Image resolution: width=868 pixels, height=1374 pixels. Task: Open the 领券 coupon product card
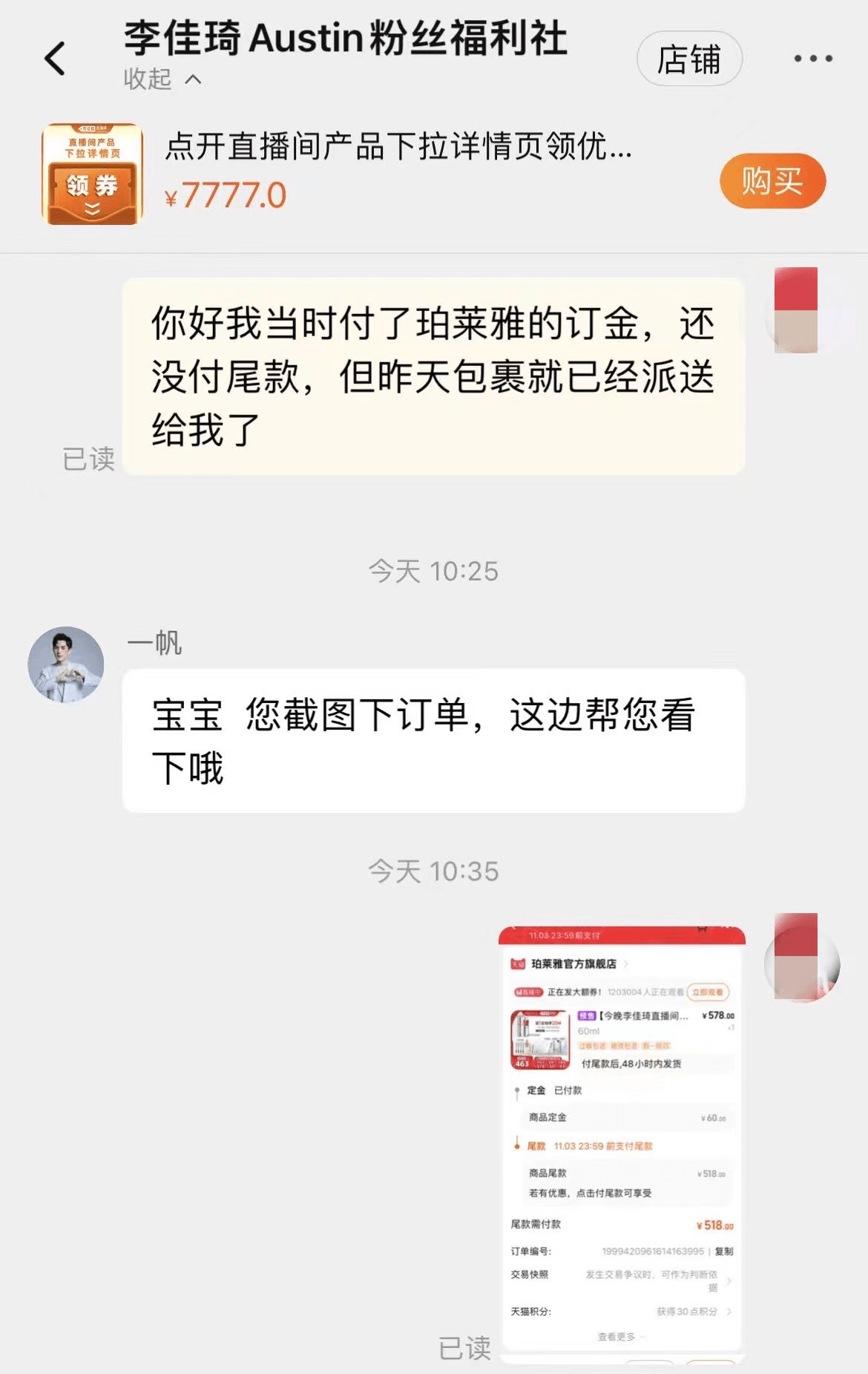click(x=92, y=174)
